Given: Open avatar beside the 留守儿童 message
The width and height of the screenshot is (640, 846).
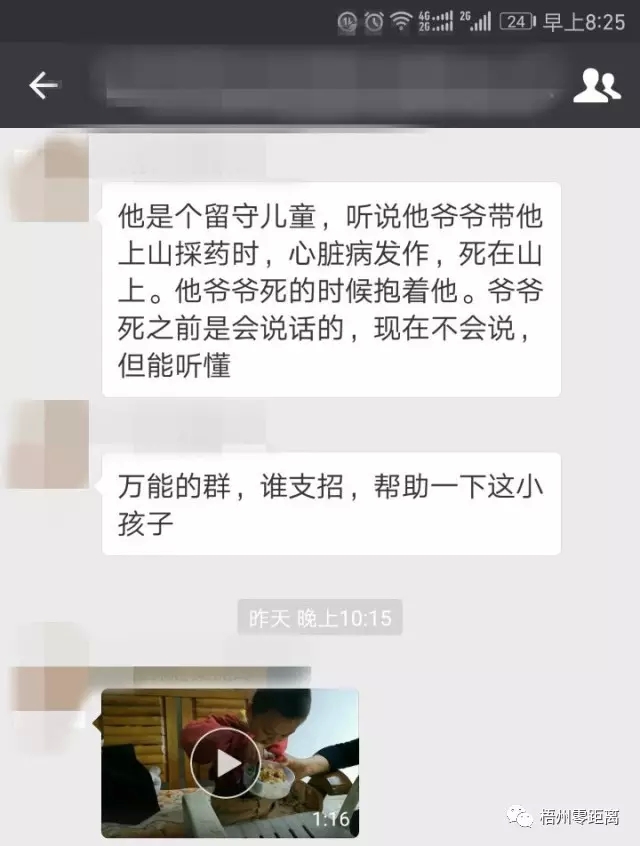Looking at the screenshot, I should pyautogui.click(x=47, y=179).
